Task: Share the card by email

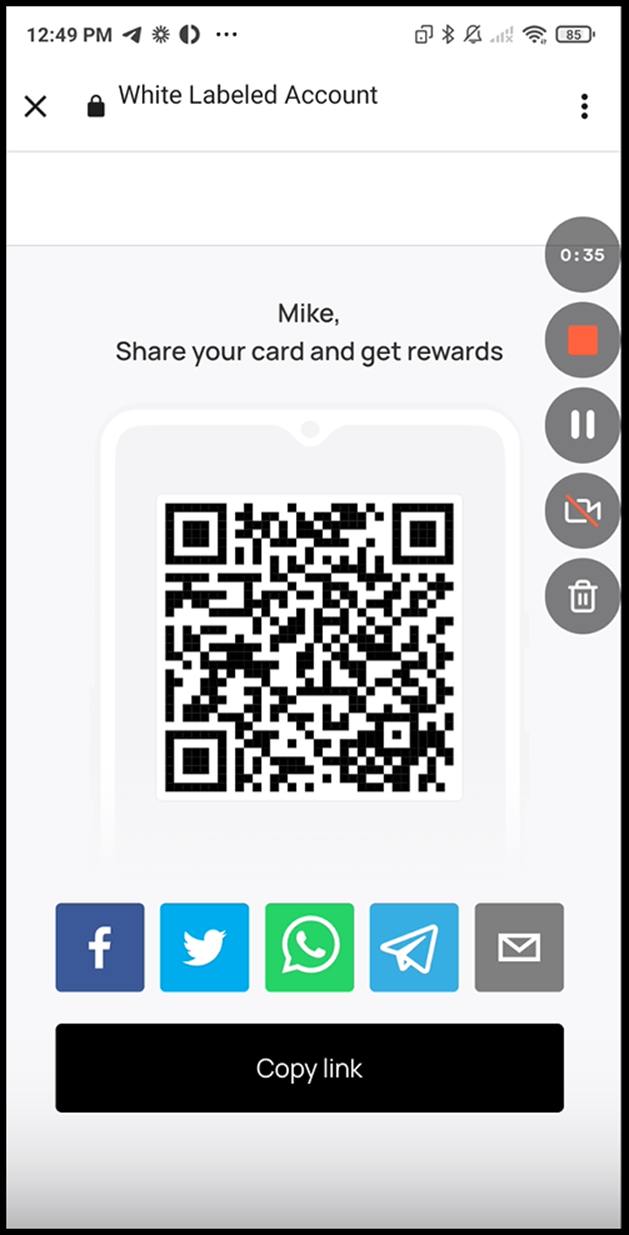Action: click(x=519, y=947)
